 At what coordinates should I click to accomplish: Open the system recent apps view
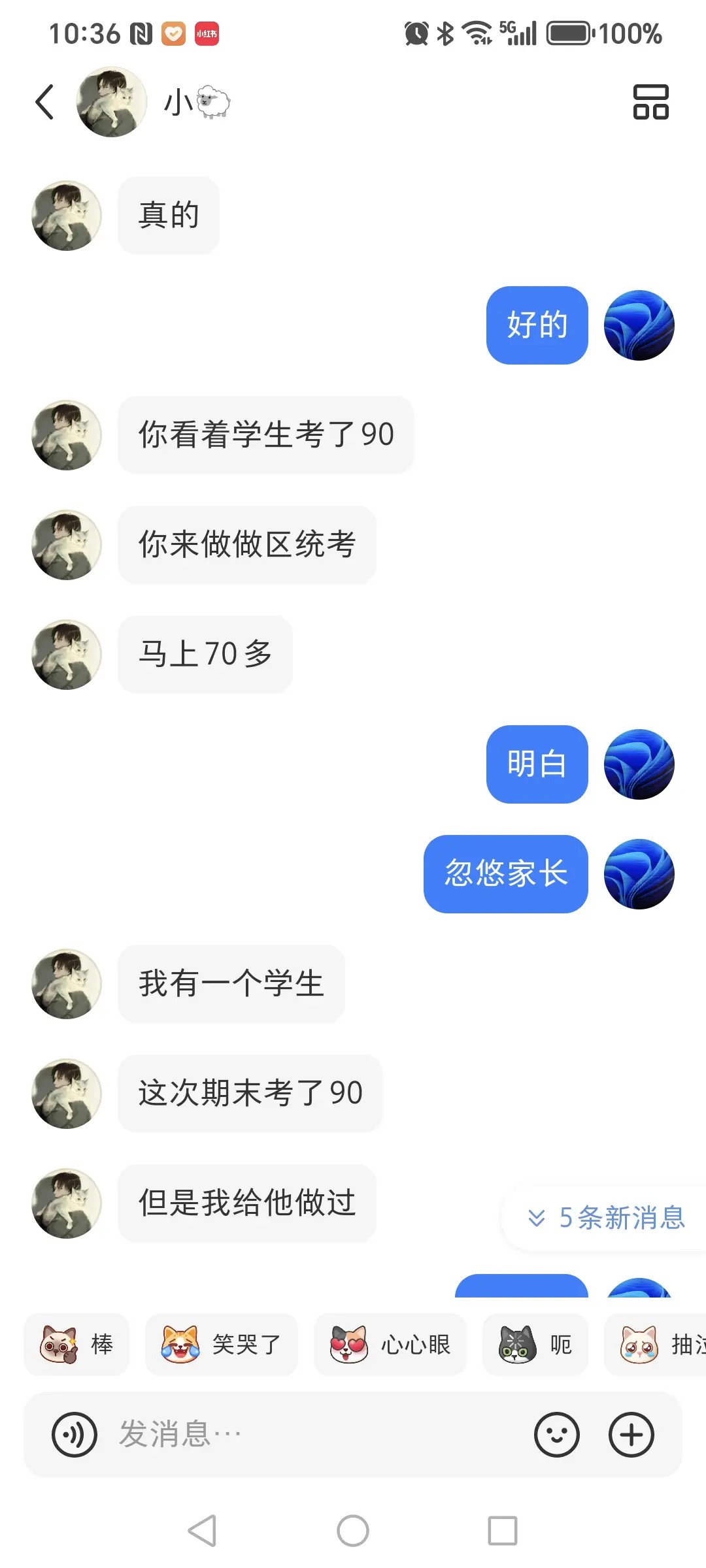coord(503,1531)
